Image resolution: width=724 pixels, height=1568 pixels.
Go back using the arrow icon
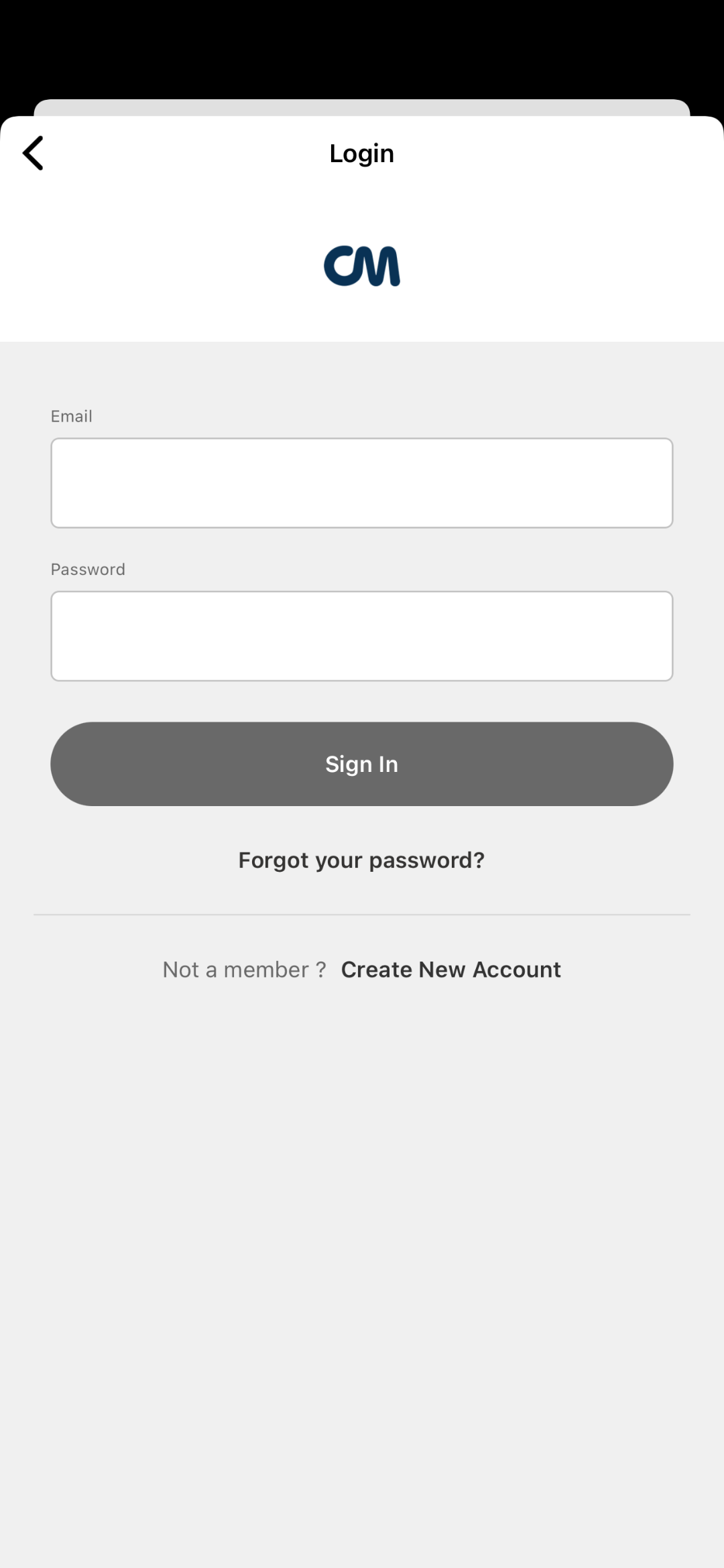point(33,153)
